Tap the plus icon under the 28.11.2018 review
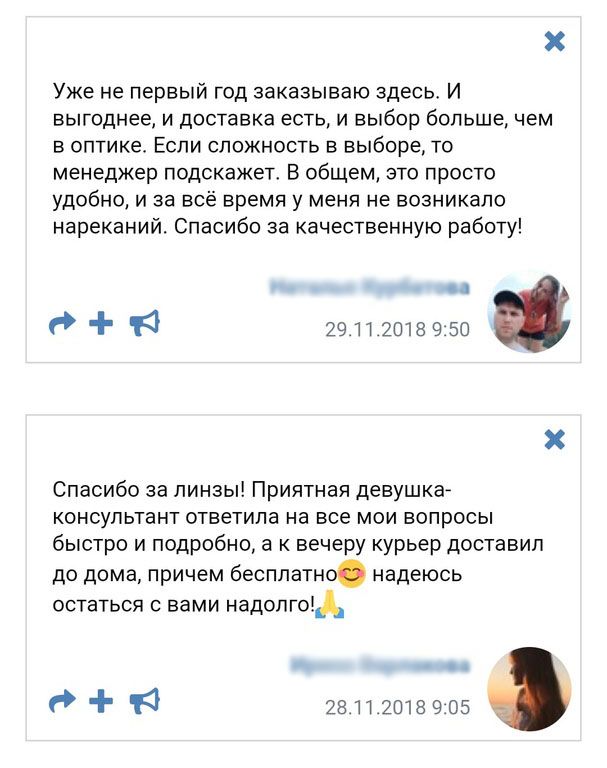The width and height of the screenshot is (607, 768). 101,700
